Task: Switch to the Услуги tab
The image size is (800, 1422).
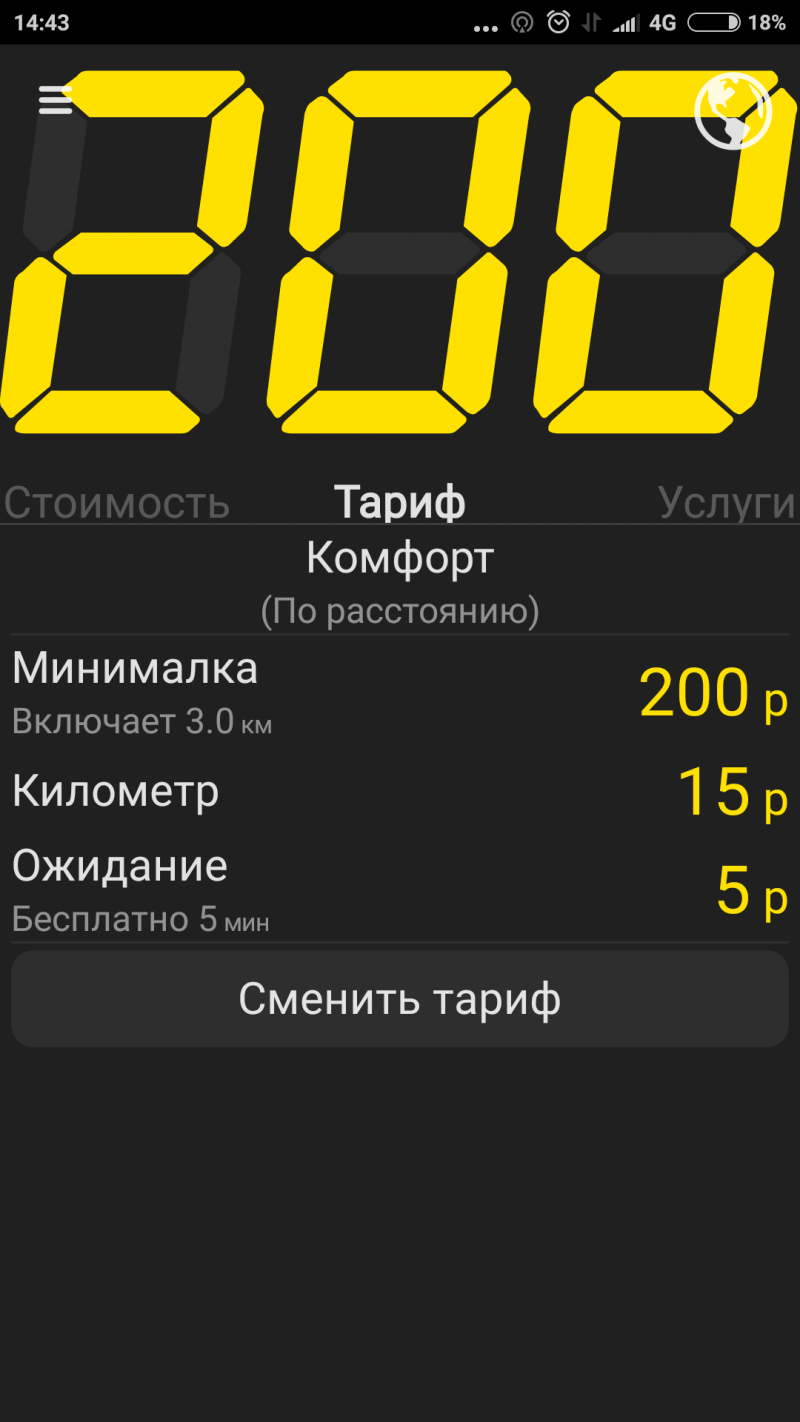Action: point(727,503)
